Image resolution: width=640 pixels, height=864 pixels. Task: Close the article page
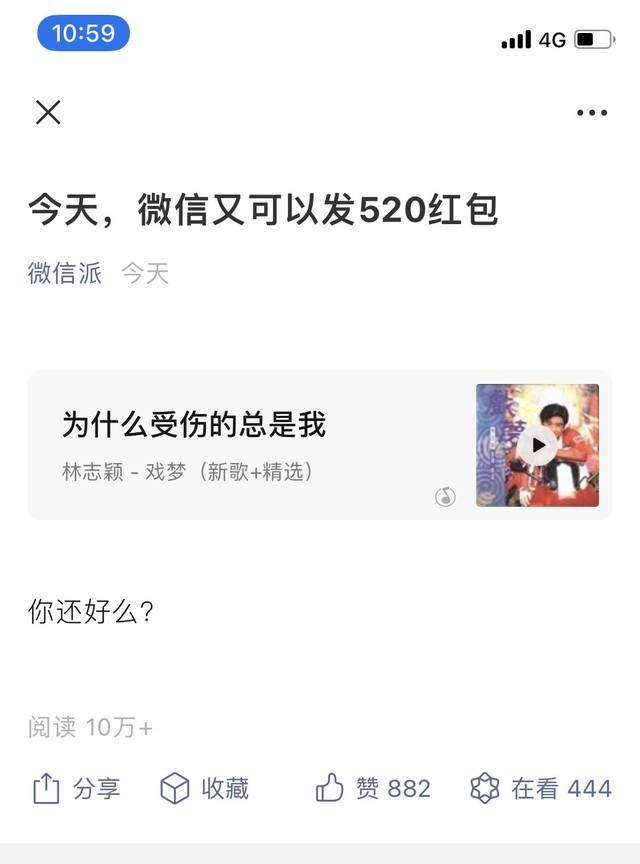pyautogui.click(x=48, y=112)
